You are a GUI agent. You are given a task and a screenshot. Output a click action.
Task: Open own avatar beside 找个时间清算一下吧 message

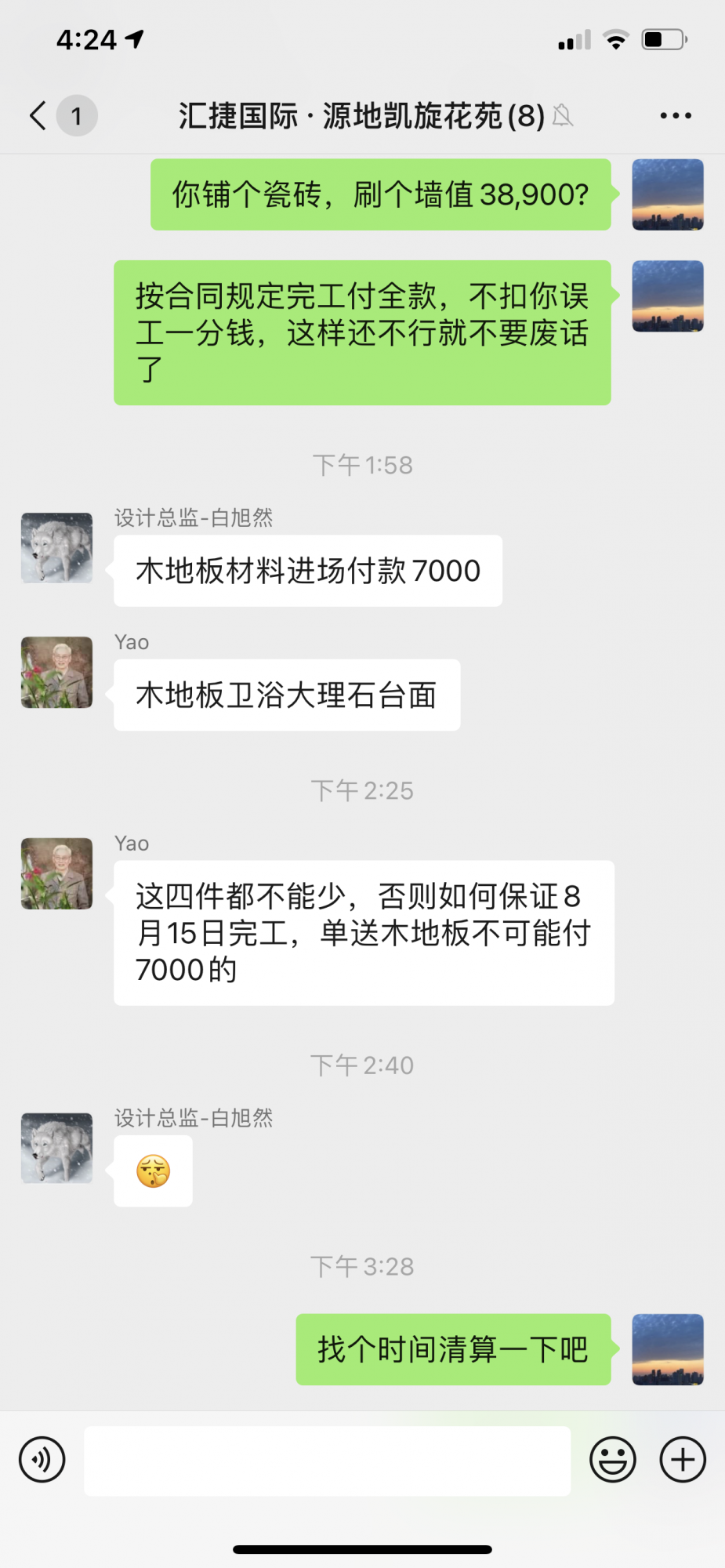tap(667, 1349)
